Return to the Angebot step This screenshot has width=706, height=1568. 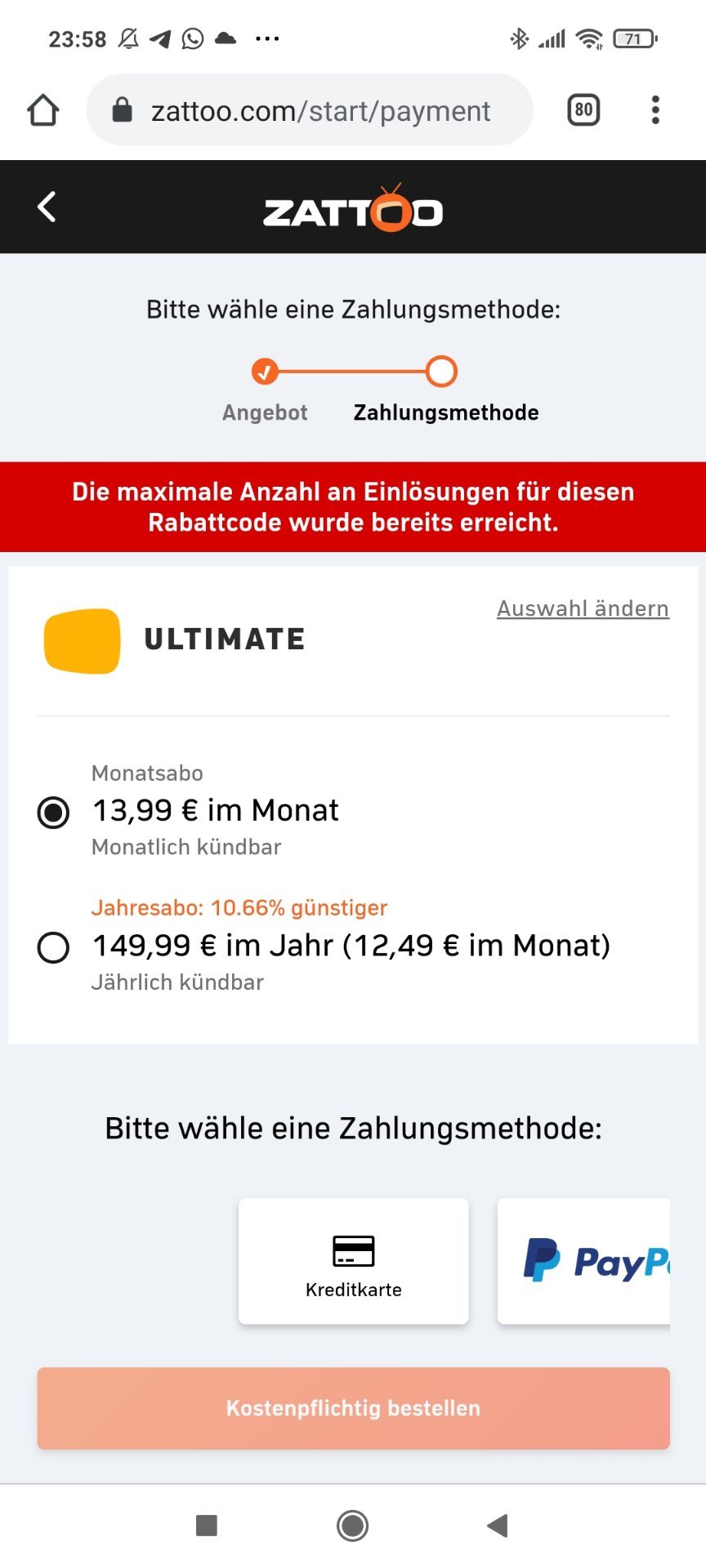[x=265, y=391]
